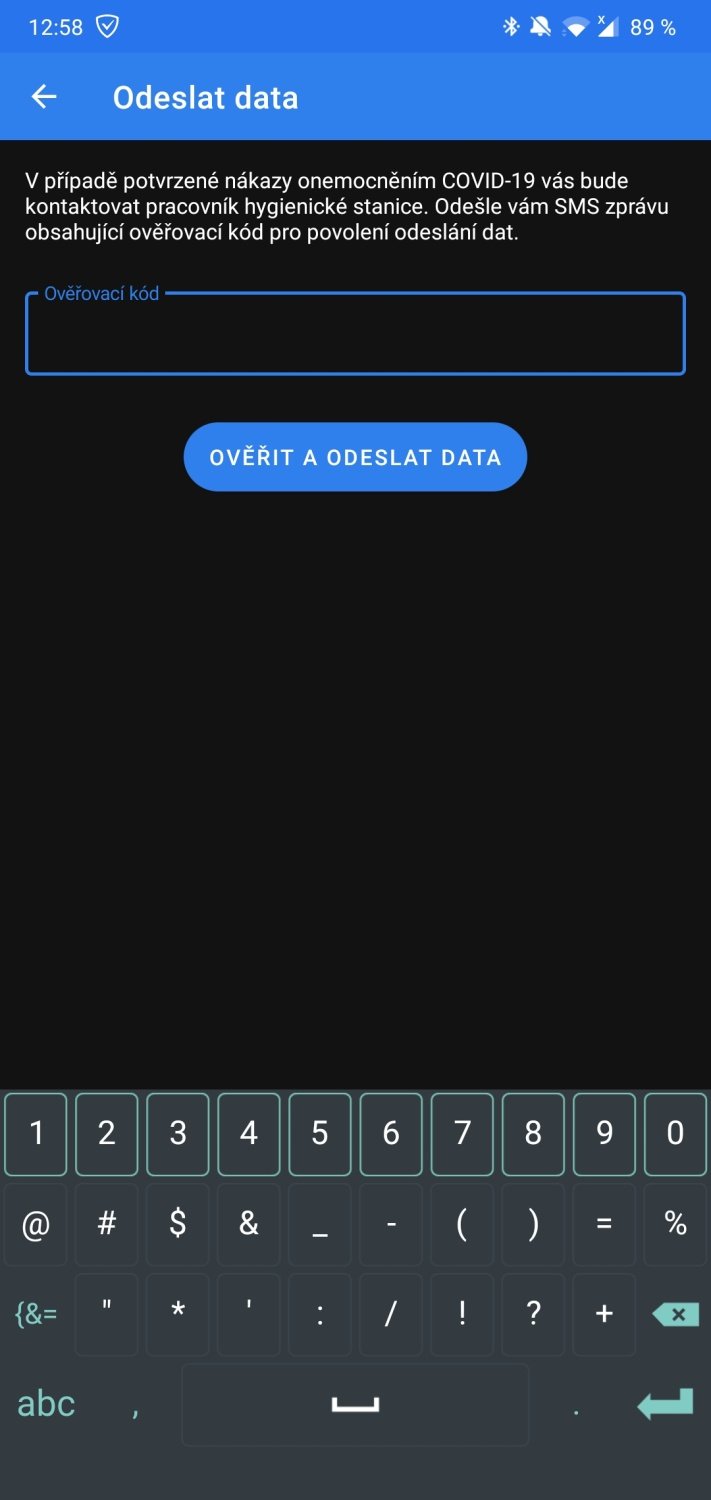Switch the keyboard to abc letters

(46, 1404)
